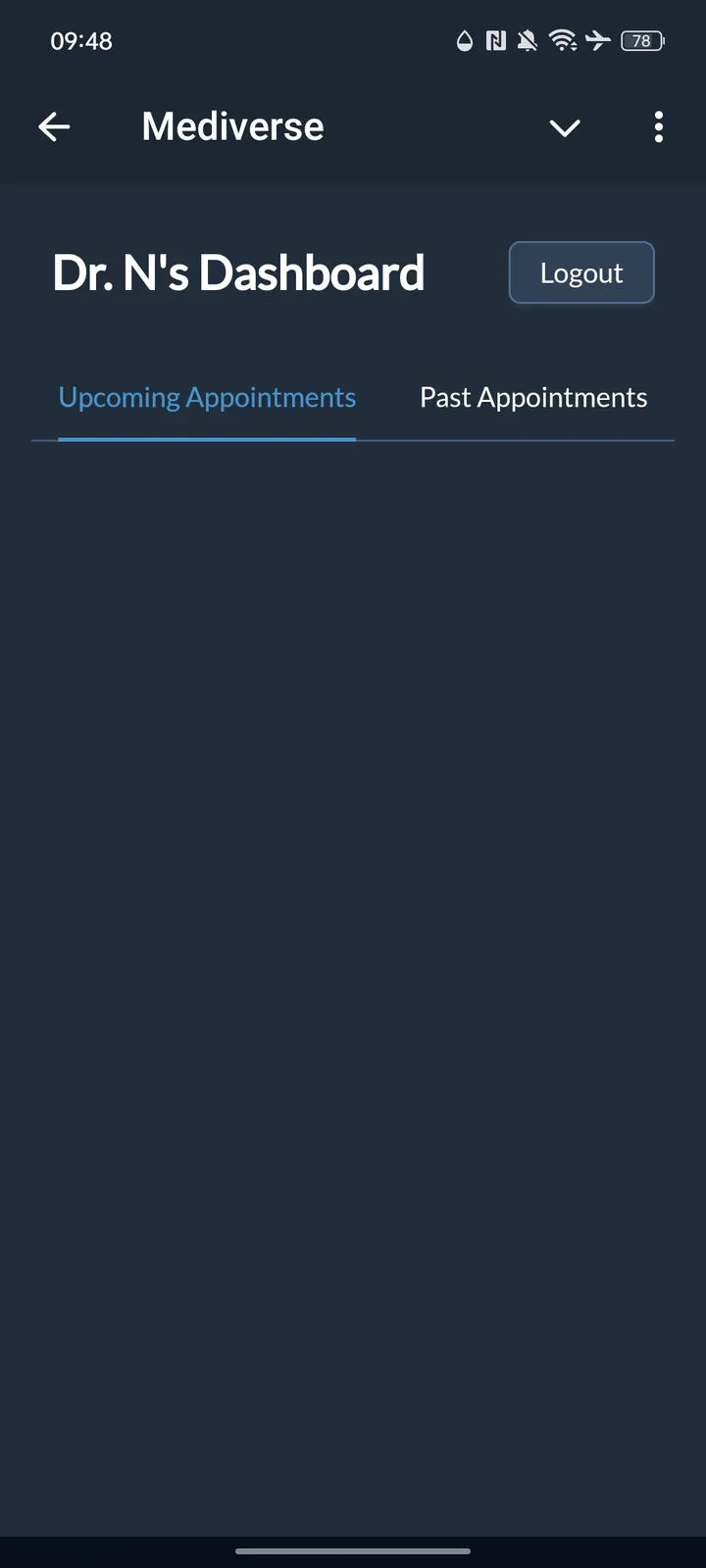Tap the battery level indicator
Image resolution: width=706 pixels, height=1568 pixels.
[642, 40]
